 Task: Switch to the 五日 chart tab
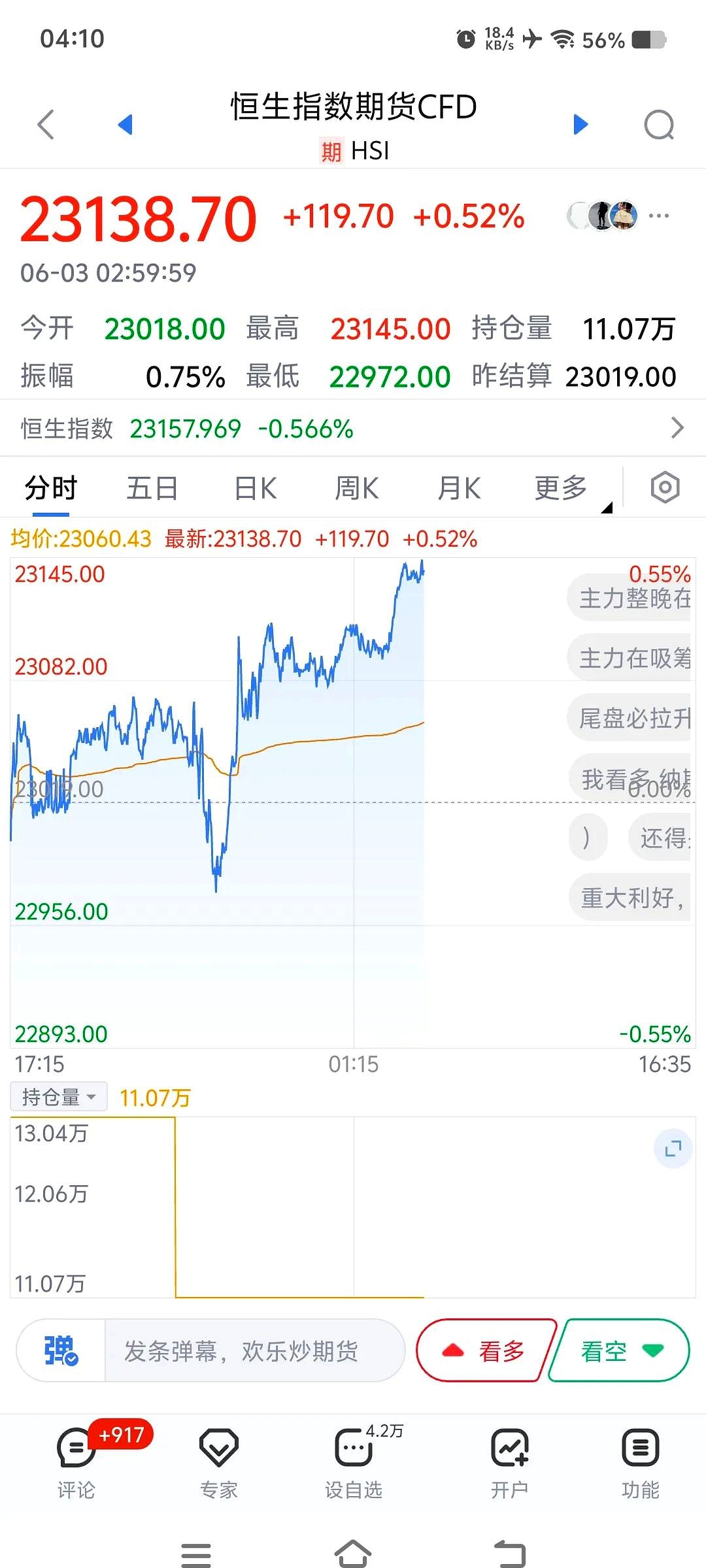(x=152, y=488)
